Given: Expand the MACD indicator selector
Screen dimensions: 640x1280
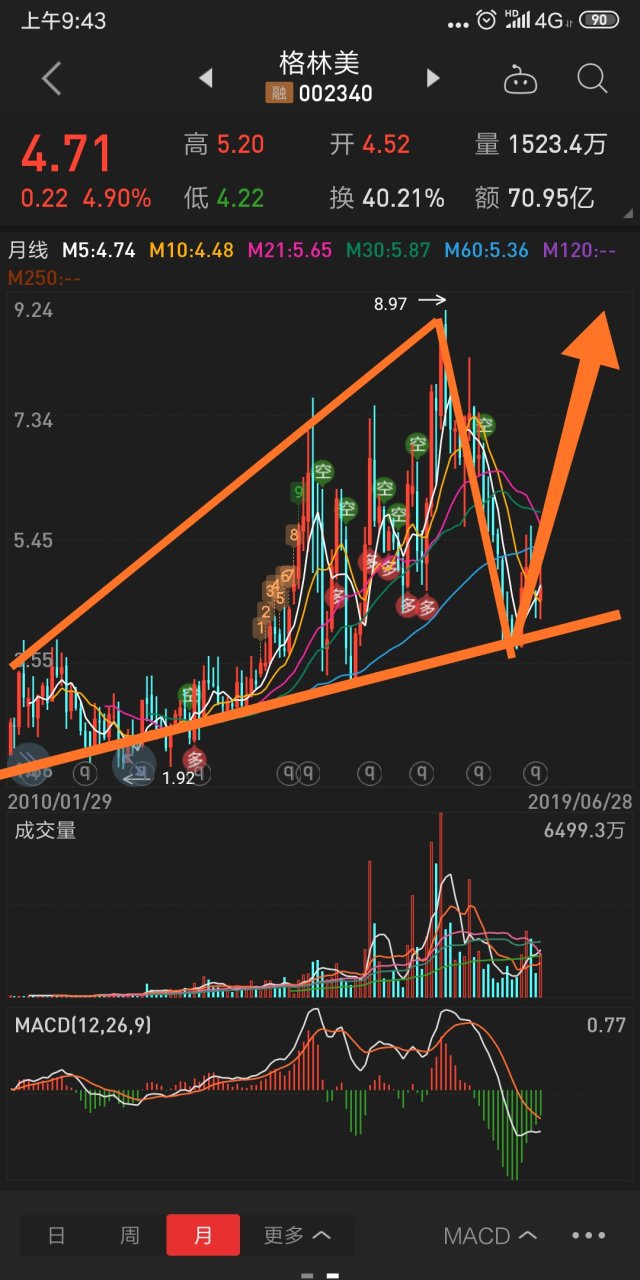Looking at the screenshot, I should 490,1236.
